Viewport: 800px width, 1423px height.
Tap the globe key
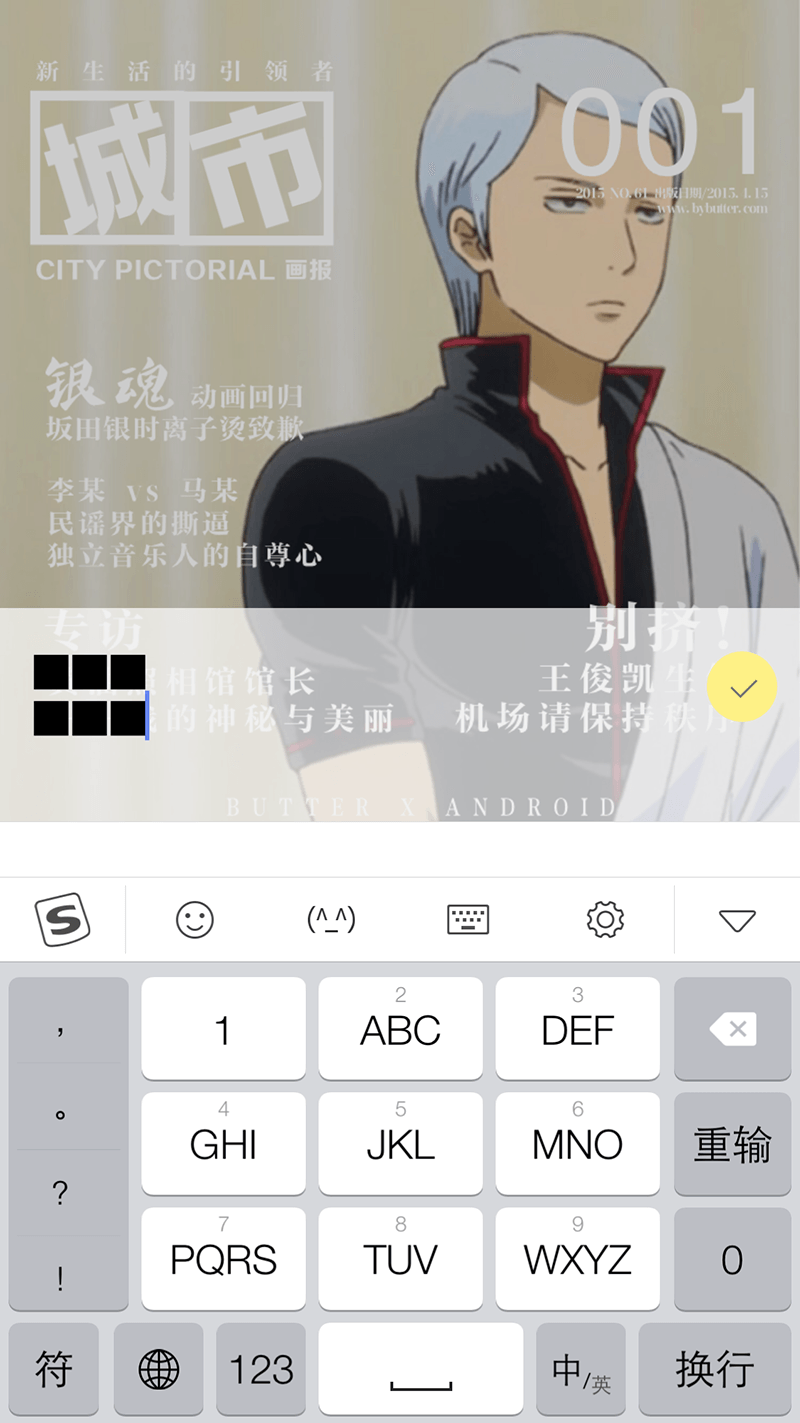click(158, 1369)
